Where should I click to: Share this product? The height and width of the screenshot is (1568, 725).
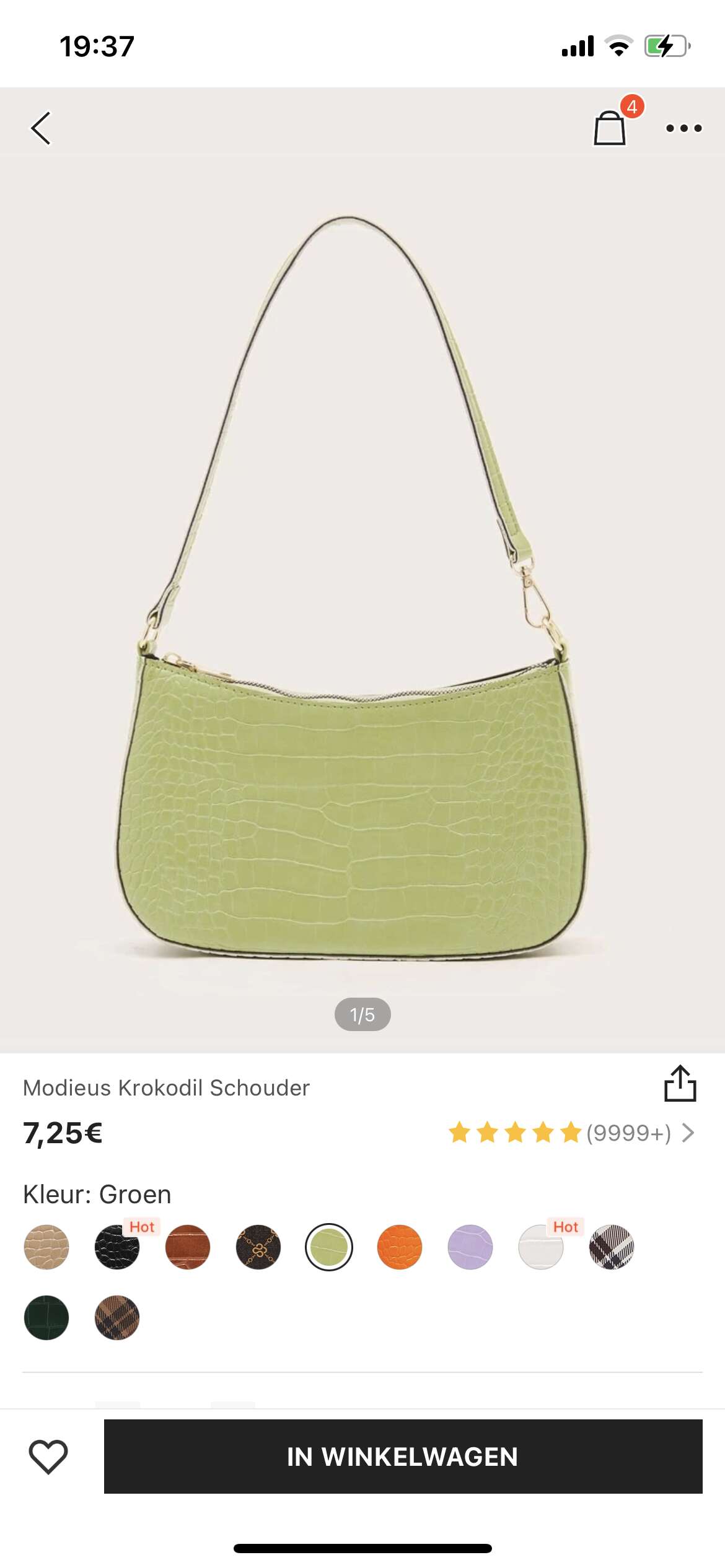coord(680,1083)
